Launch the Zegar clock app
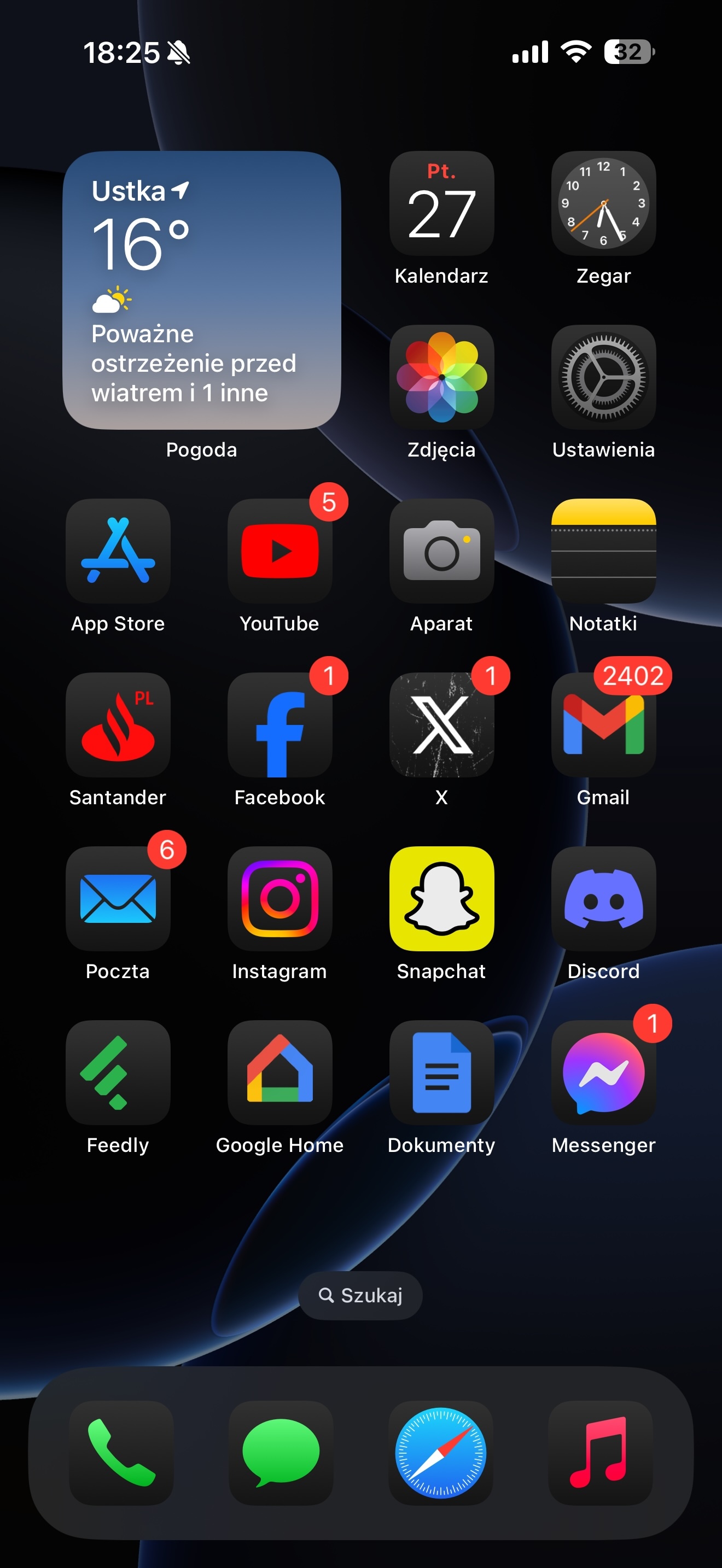 (x=603, y=203)
